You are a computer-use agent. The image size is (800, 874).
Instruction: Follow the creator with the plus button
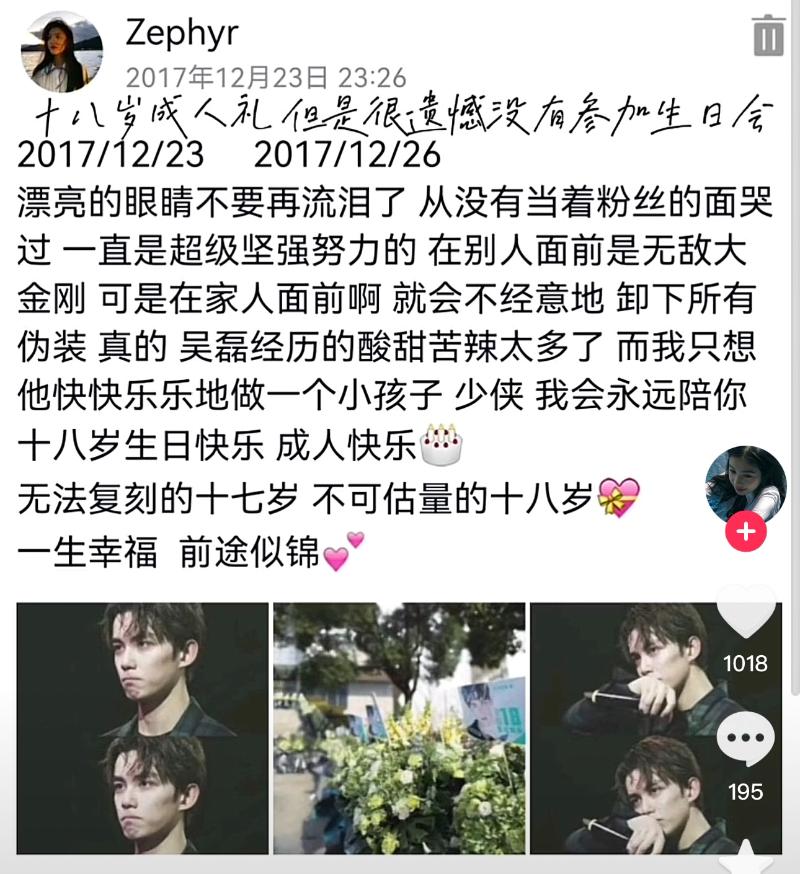tap(745, 531)
